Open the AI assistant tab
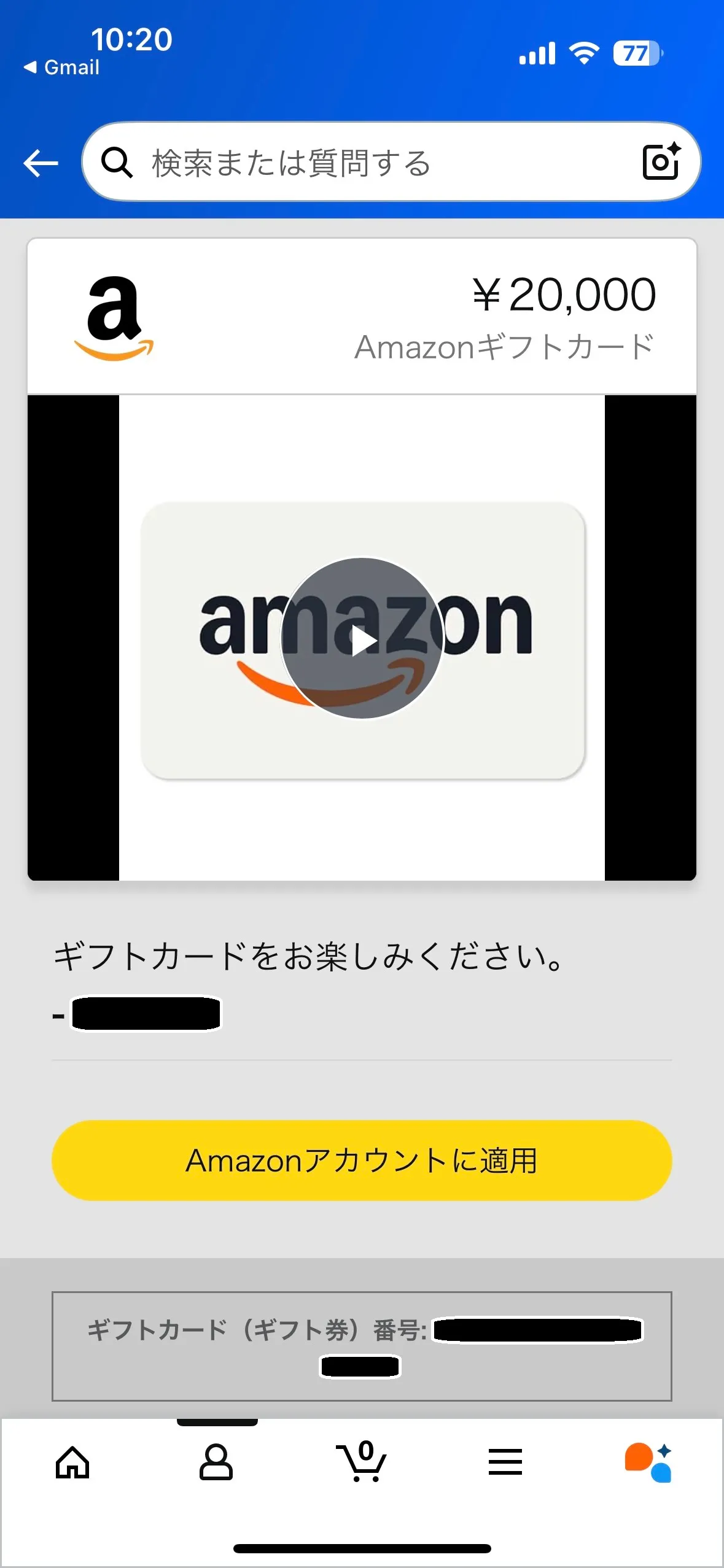The width and height of the screenshot is (724, 1568). pyautogui.click(x=648, y=1462)
